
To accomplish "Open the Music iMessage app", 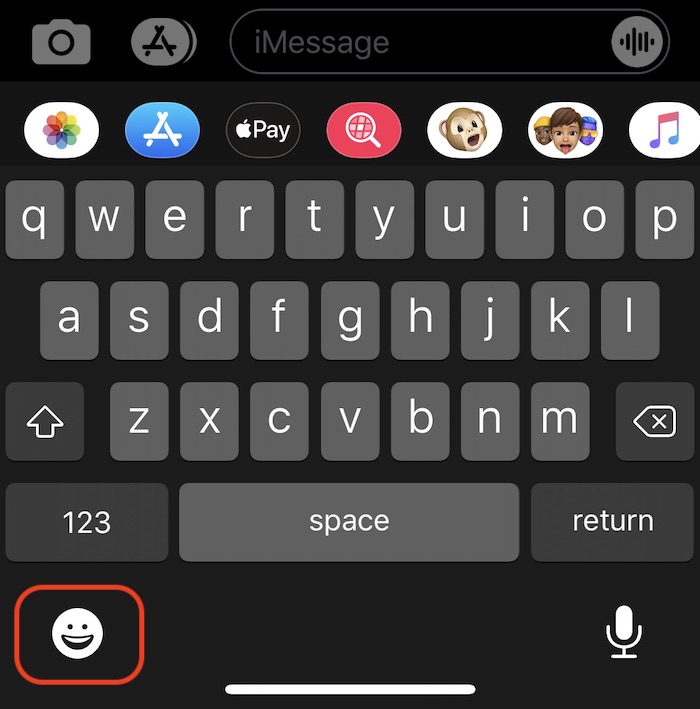I will (664, 130).
